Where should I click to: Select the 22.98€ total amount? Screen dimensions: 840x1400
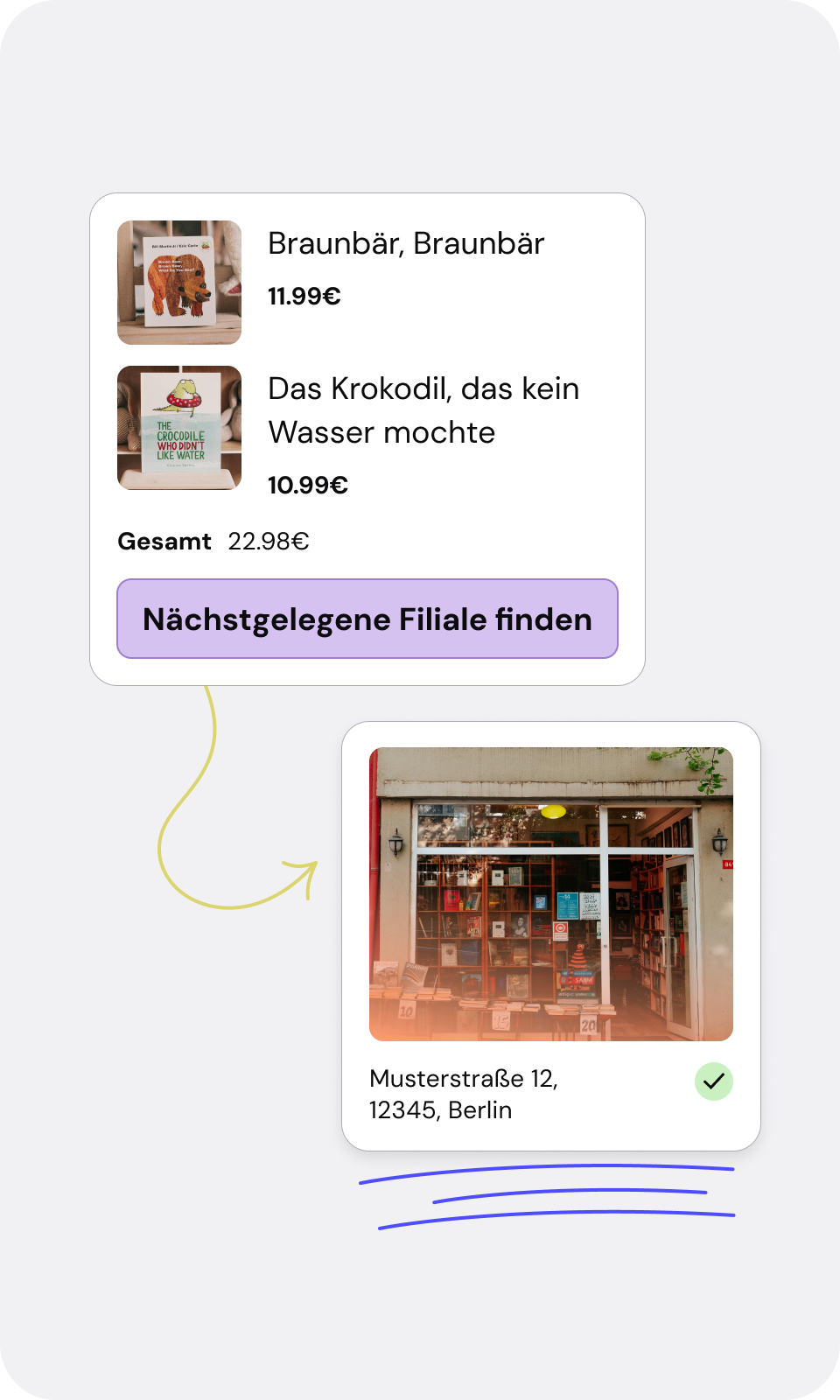click(269, 541)
